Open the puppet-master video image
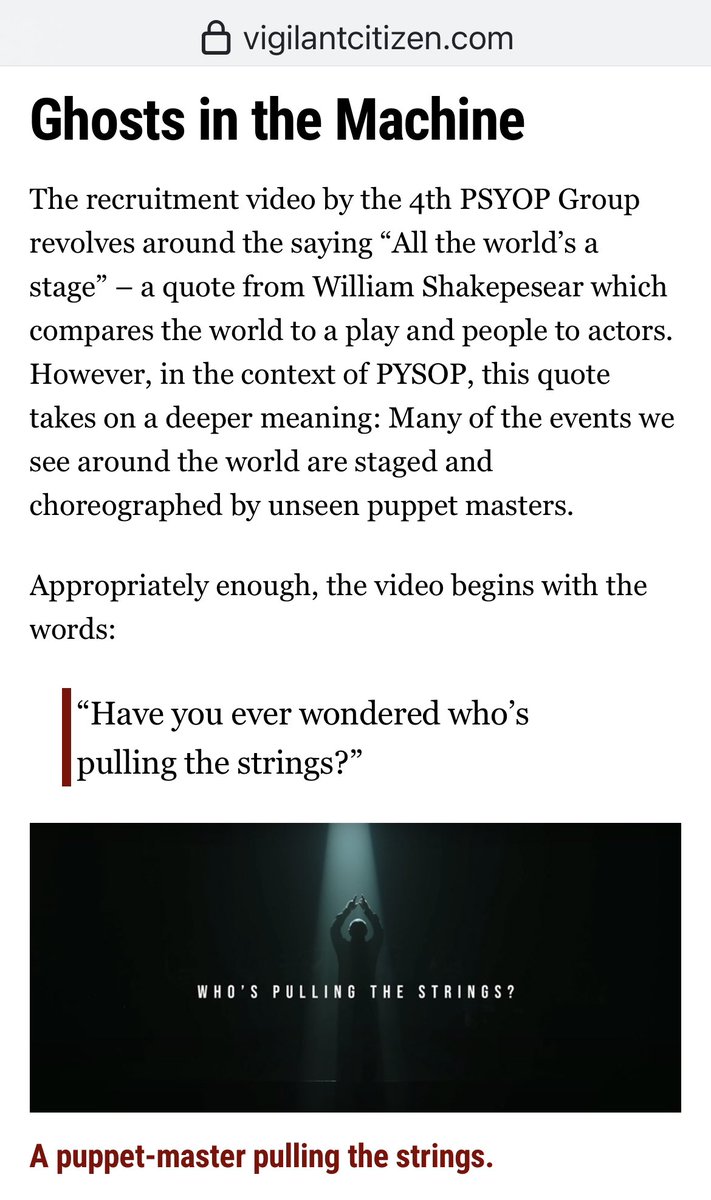Image resolution: width=711 pixels, height=1200 pixels. (x=355, y=967)
